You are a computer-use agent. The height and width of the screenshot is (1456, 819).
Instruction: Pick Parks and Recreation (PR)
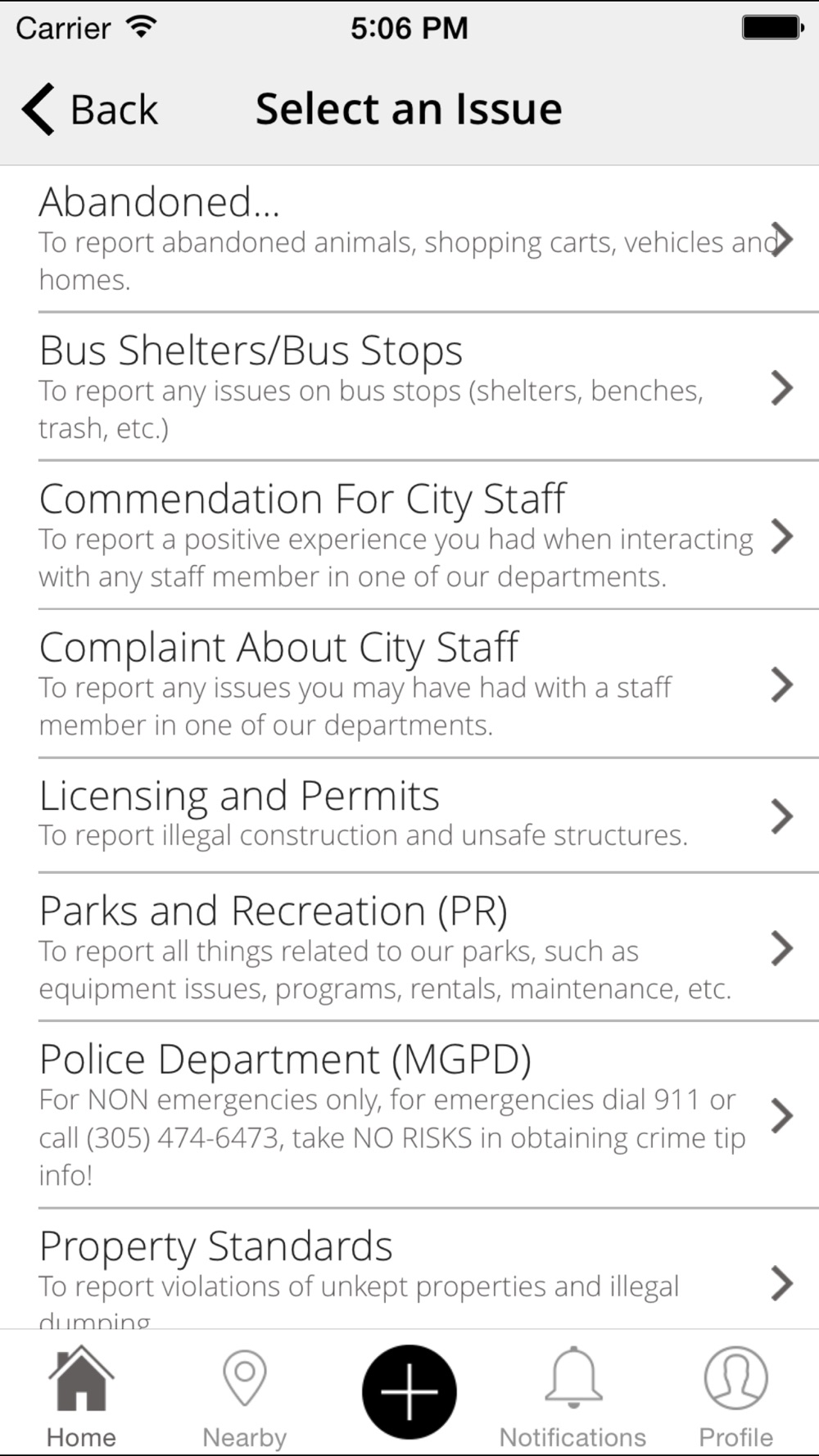coord(409,947)
